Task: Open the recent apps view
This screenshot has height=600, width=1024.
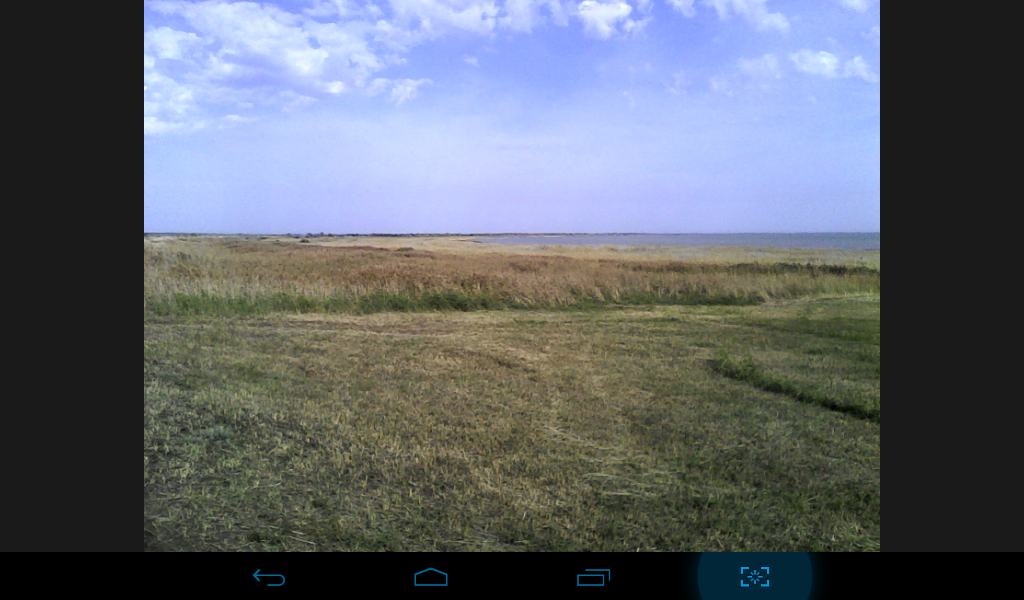Action: coord(593,577)
